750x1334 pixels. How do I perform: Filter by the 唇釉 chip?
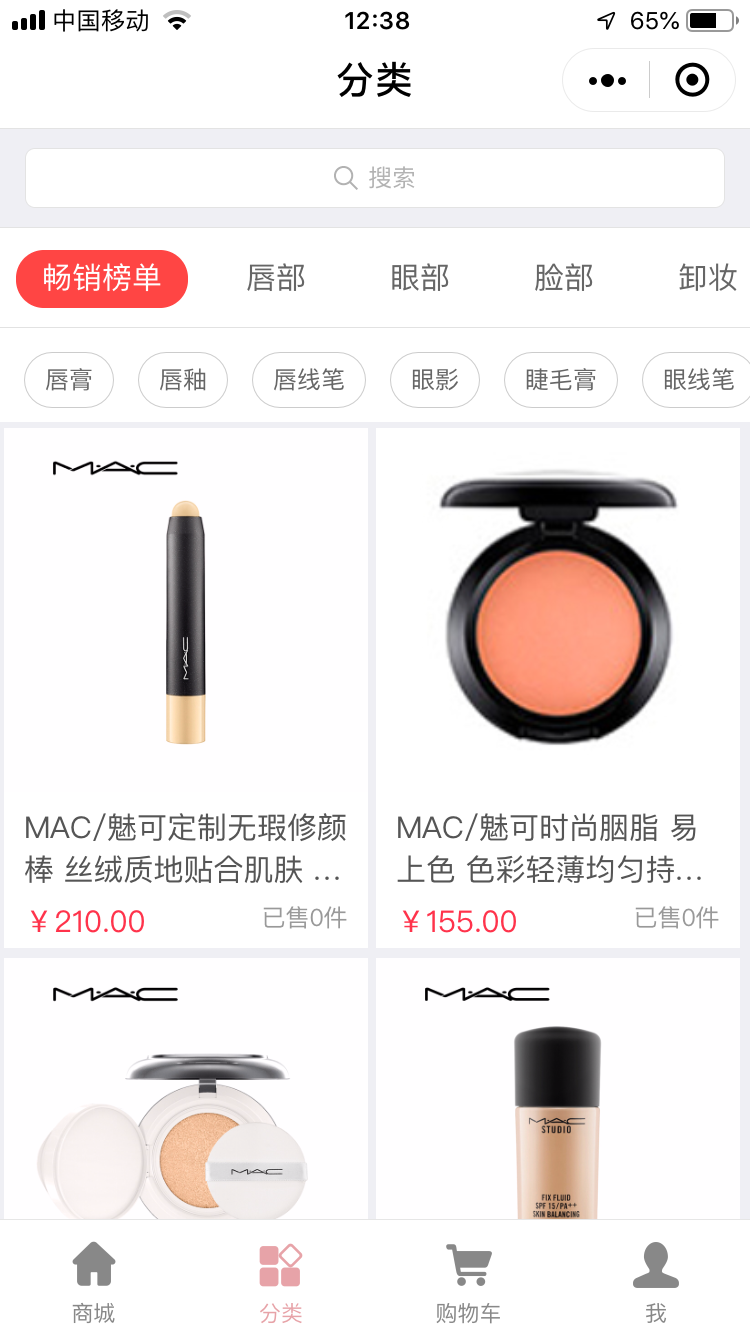(x=183, y=380)
